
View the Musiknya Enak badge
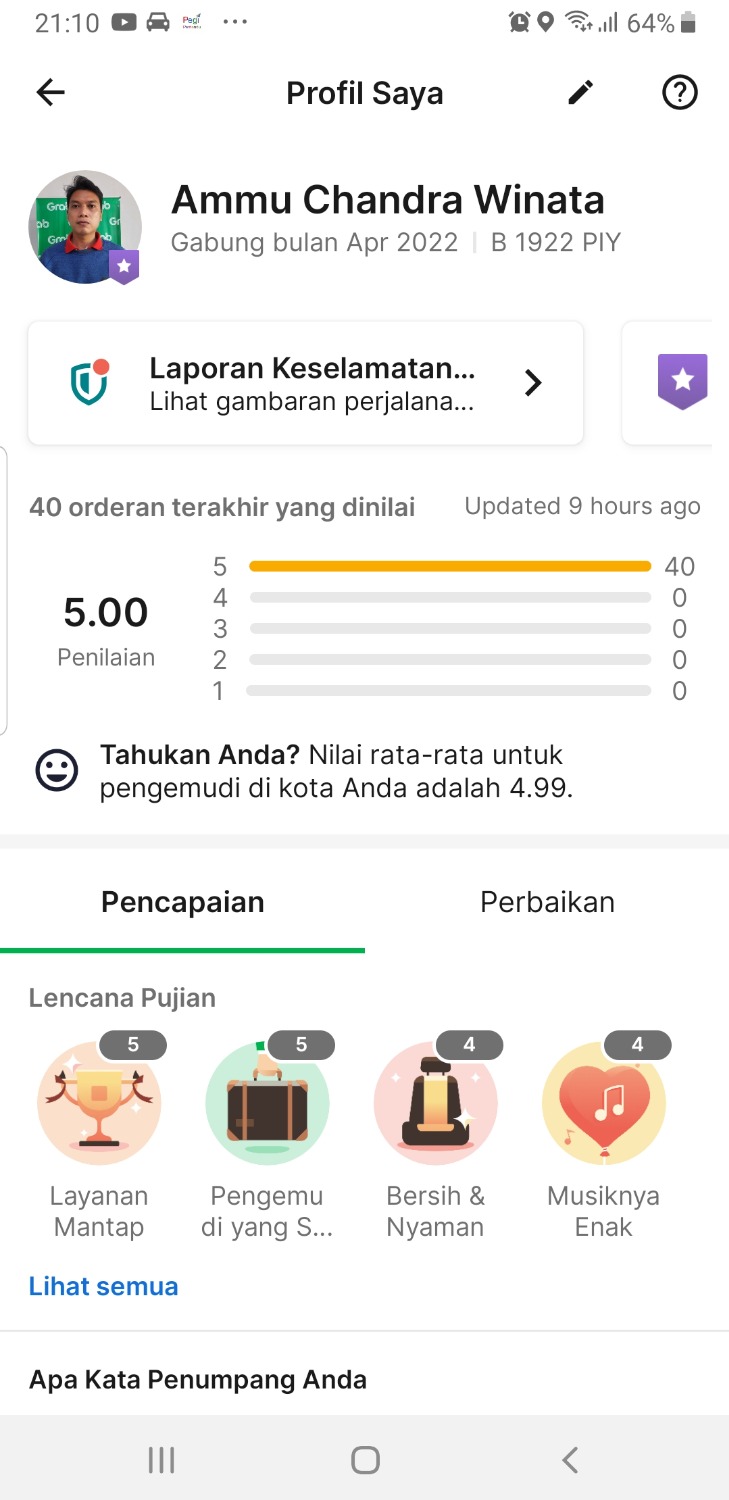603,1105
